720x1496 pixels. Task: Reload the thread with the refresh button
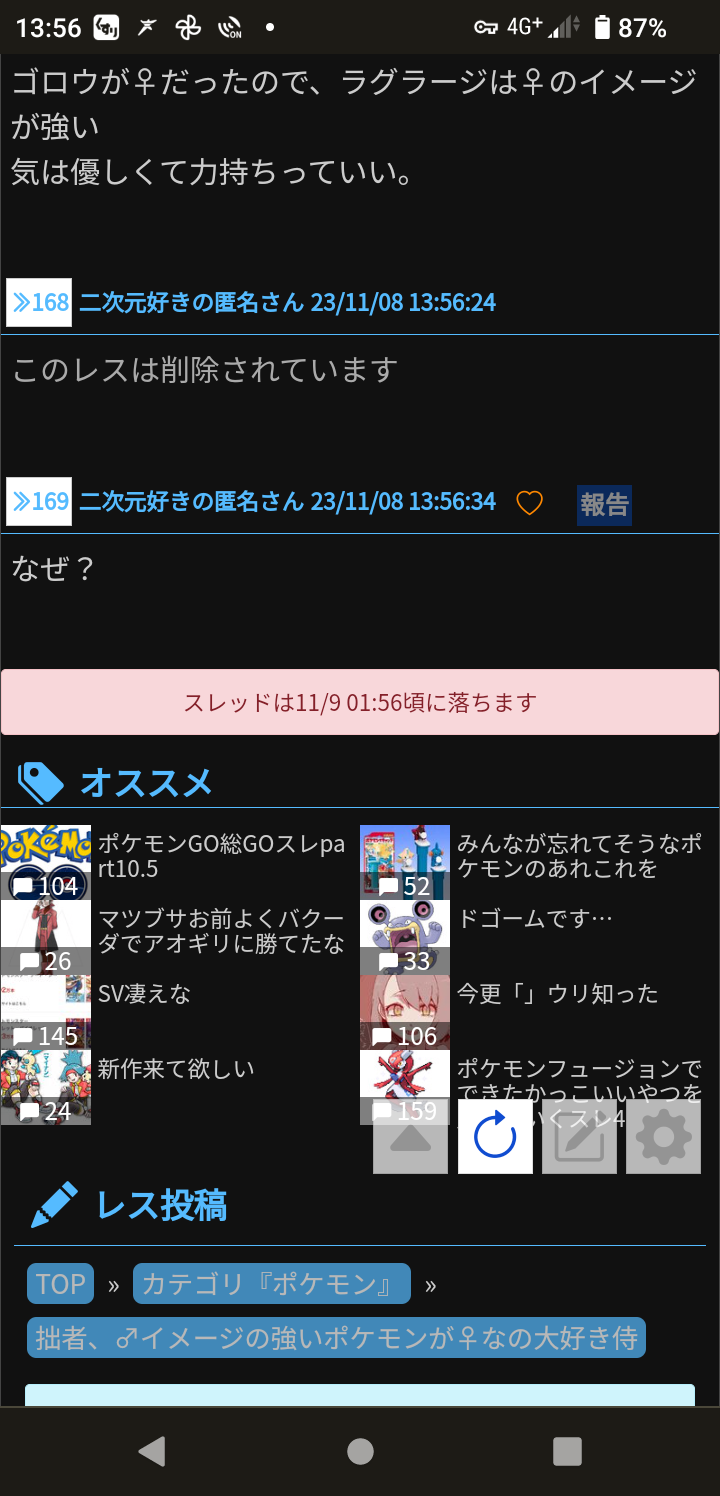[495, 1137]
